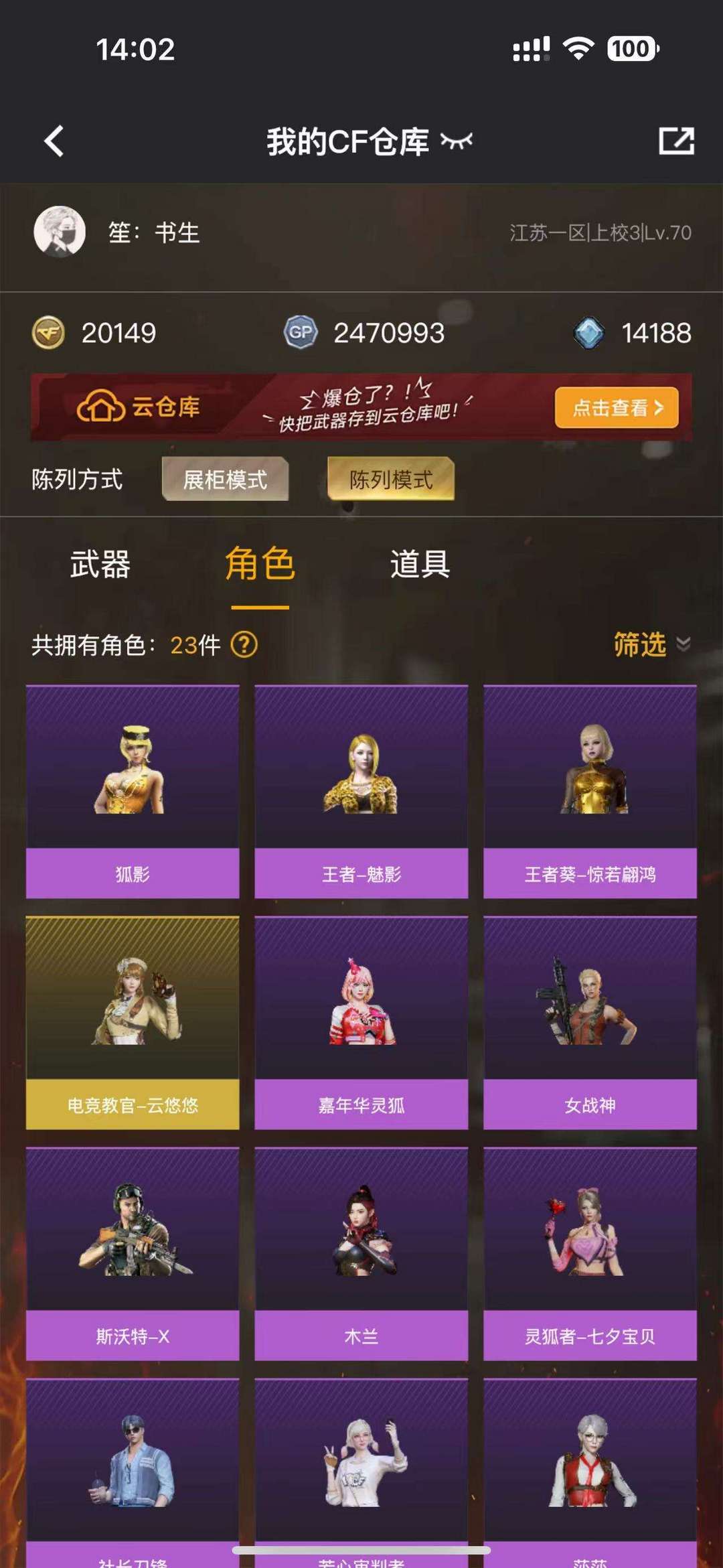View the 女战神 character

590,1022
